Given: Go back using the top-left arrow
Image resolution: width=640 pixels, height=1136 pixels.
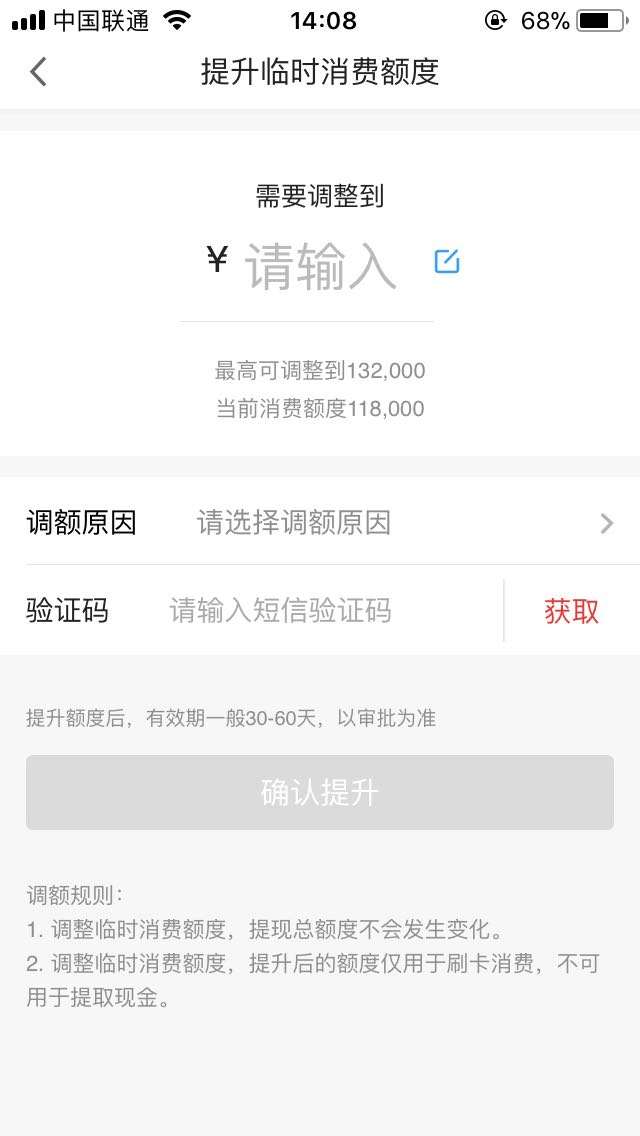Looking at the screenshot, I should [x=38, y=71].
